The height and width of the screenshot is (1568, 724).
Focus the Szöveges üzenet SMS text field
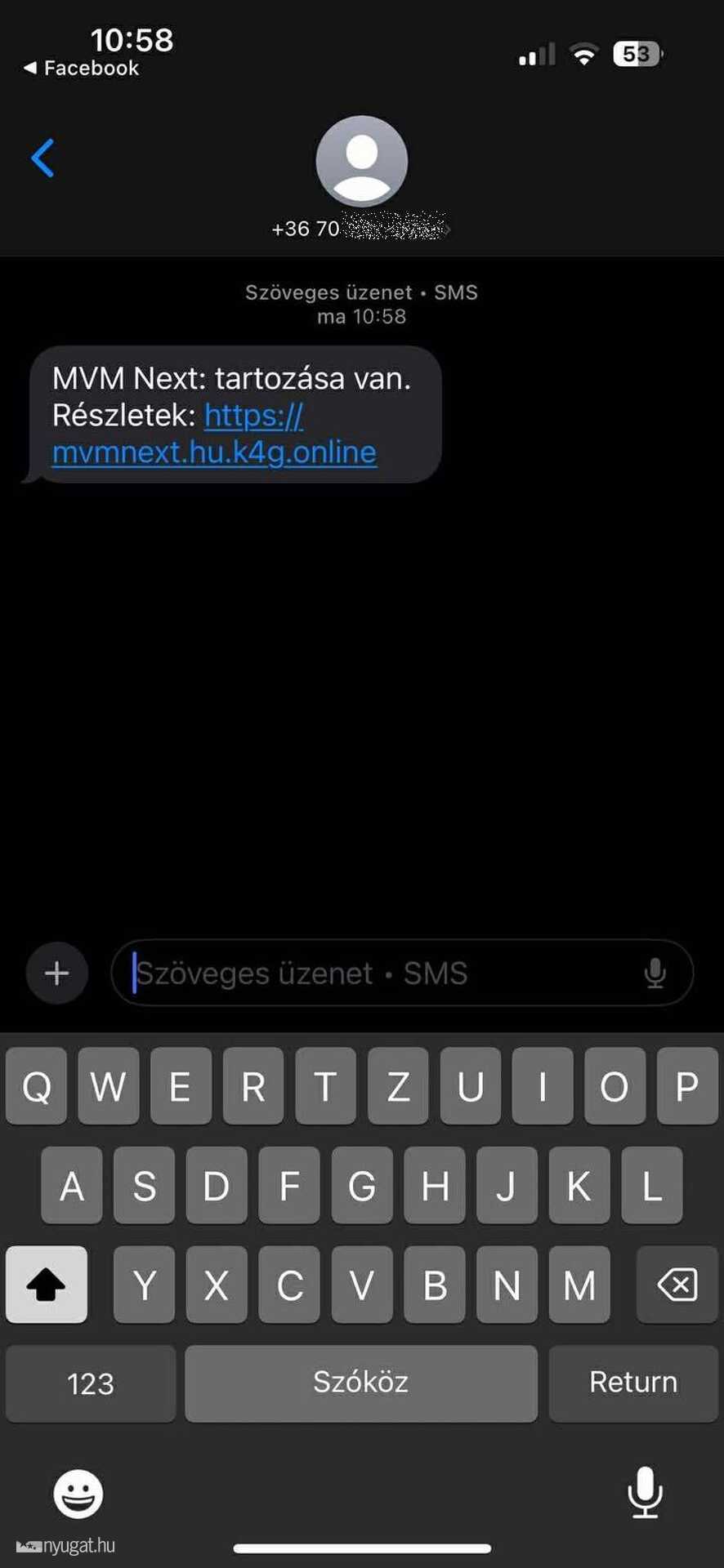pos(384,973)
